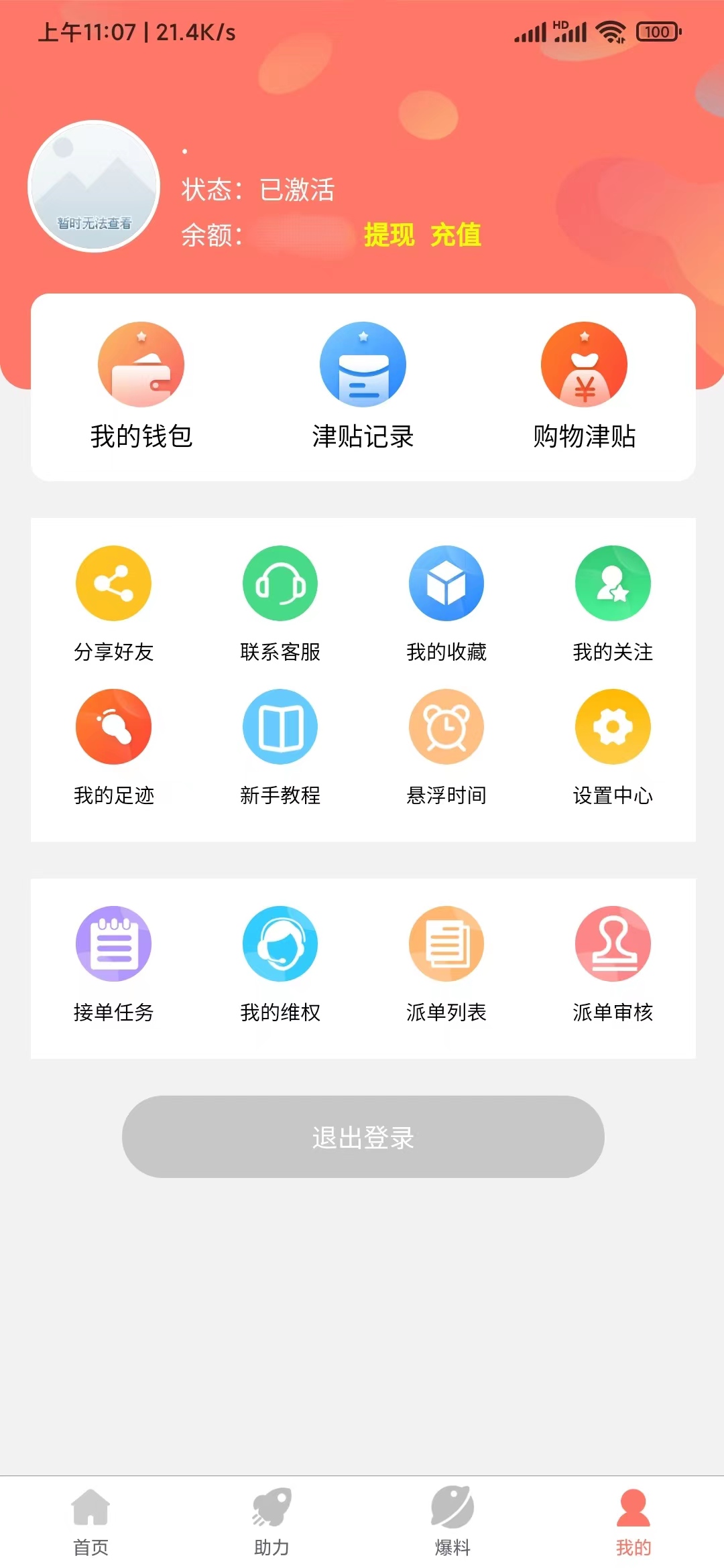Open 悬浮时间 floating time icon
724x1568 pixels.
tap(447, 728)
